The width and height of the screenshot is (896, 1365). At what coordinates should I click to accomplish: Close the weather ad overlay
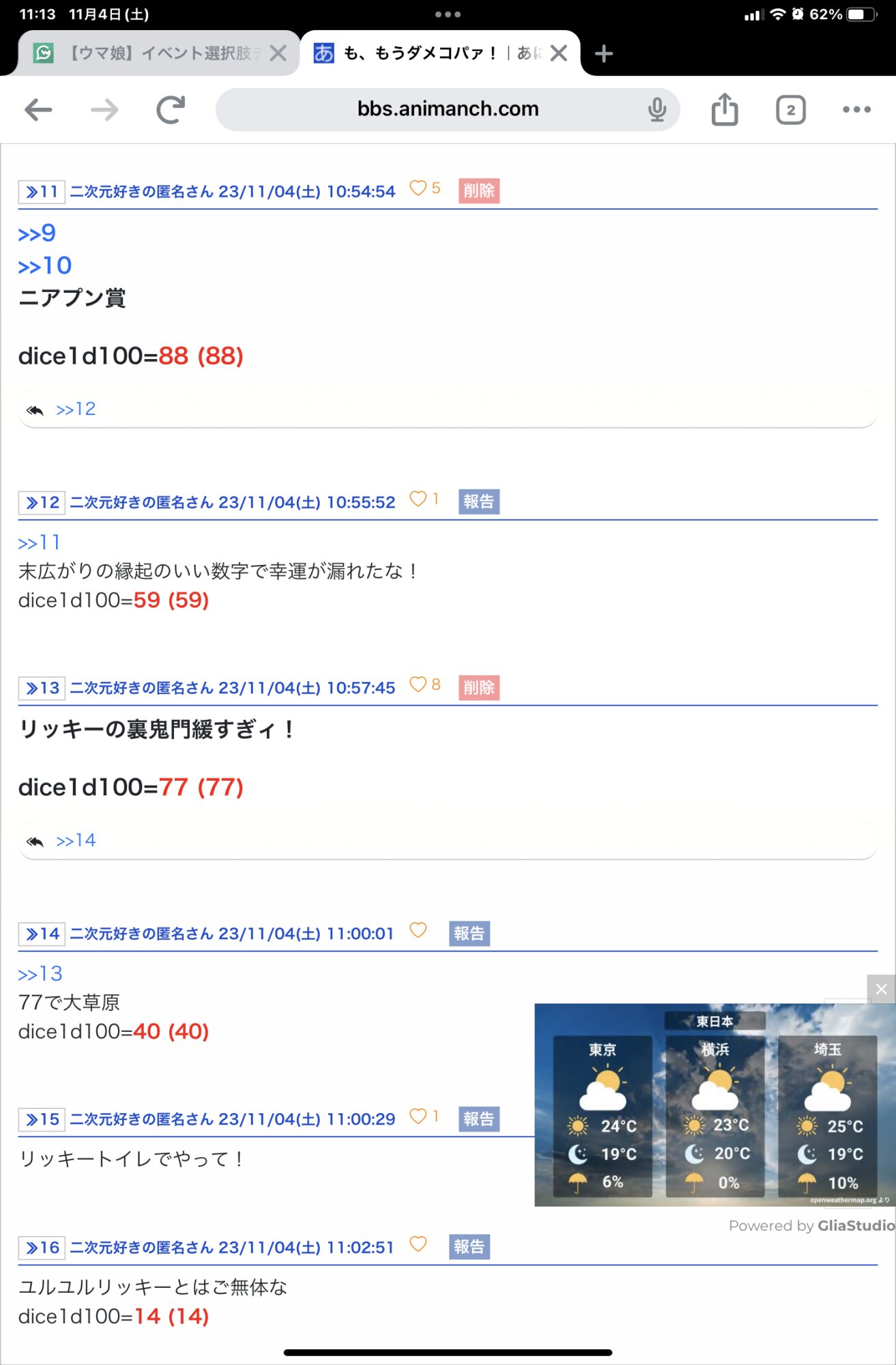[x=881, y=988]
